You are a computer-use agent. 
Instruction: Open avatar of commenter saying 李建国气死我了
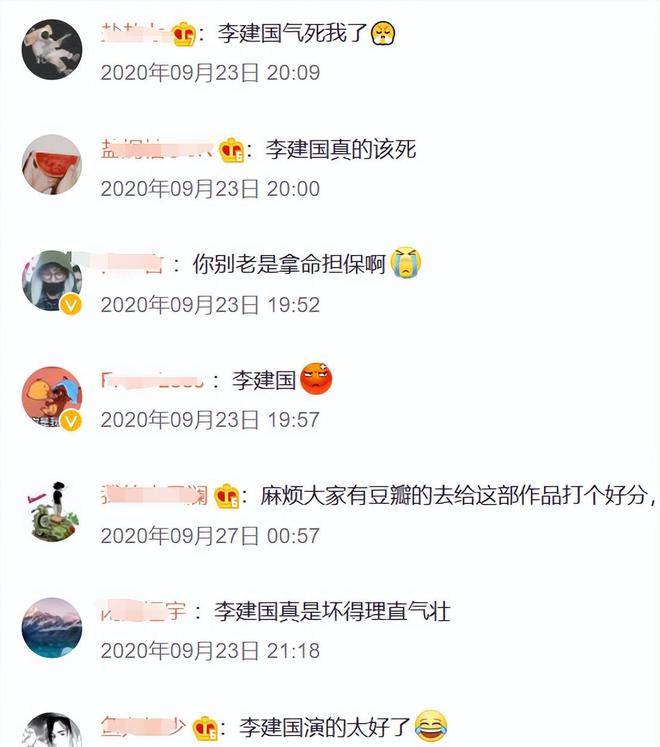tap(51, 48)
